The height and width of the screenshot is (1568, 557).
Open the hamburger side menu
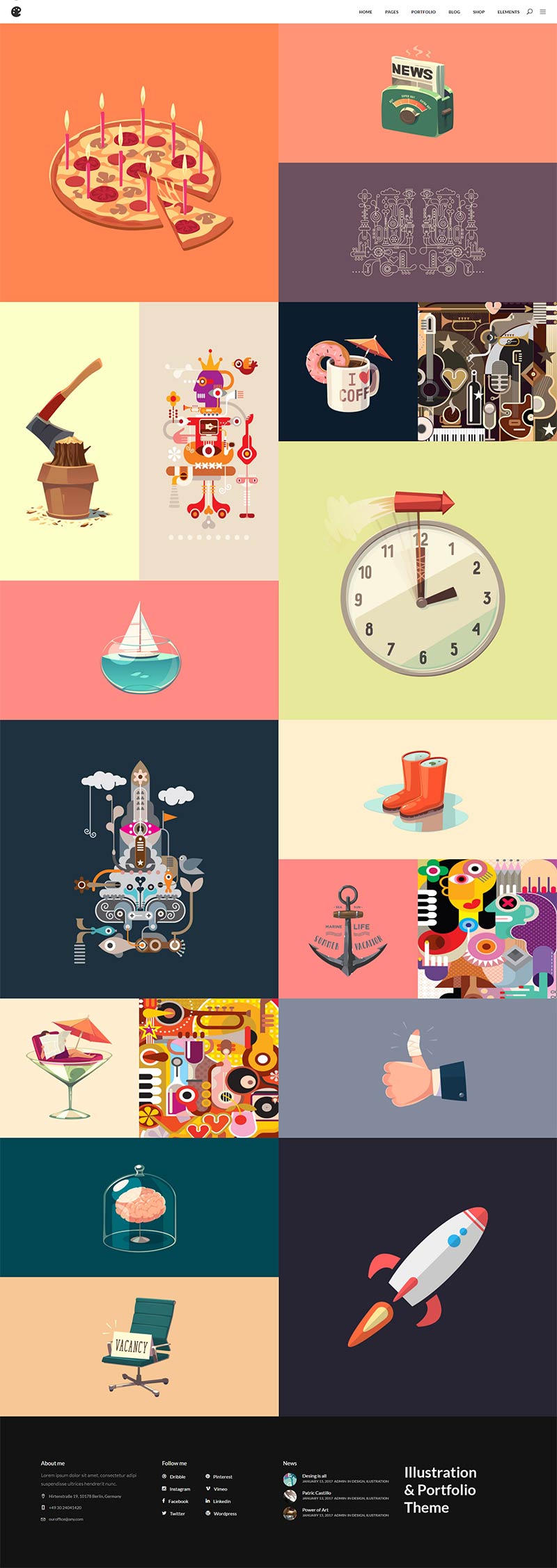tap(543, 12)
